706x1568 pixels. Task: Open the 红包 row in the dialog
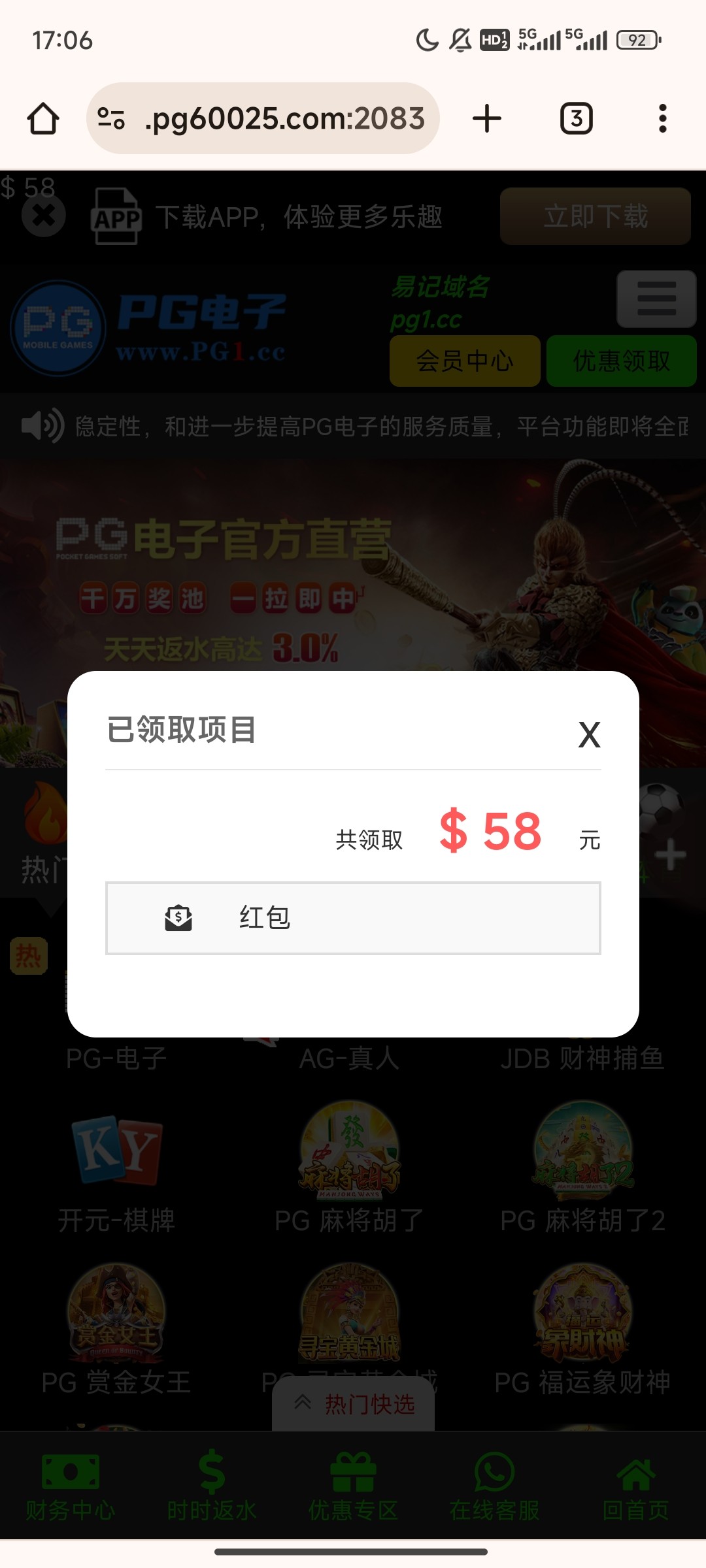click(x=353, y=918)
